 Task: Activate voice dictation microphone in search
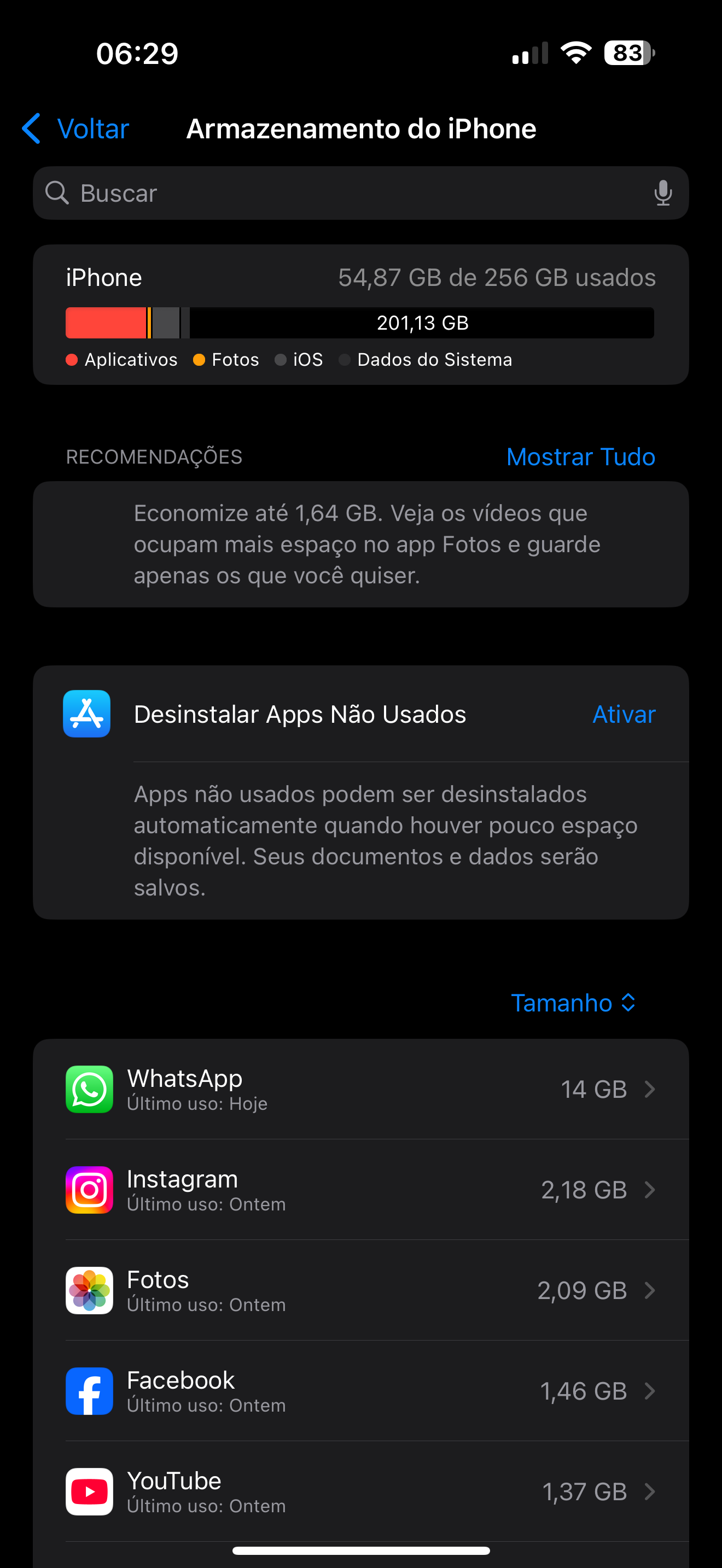tap(662, 193)
